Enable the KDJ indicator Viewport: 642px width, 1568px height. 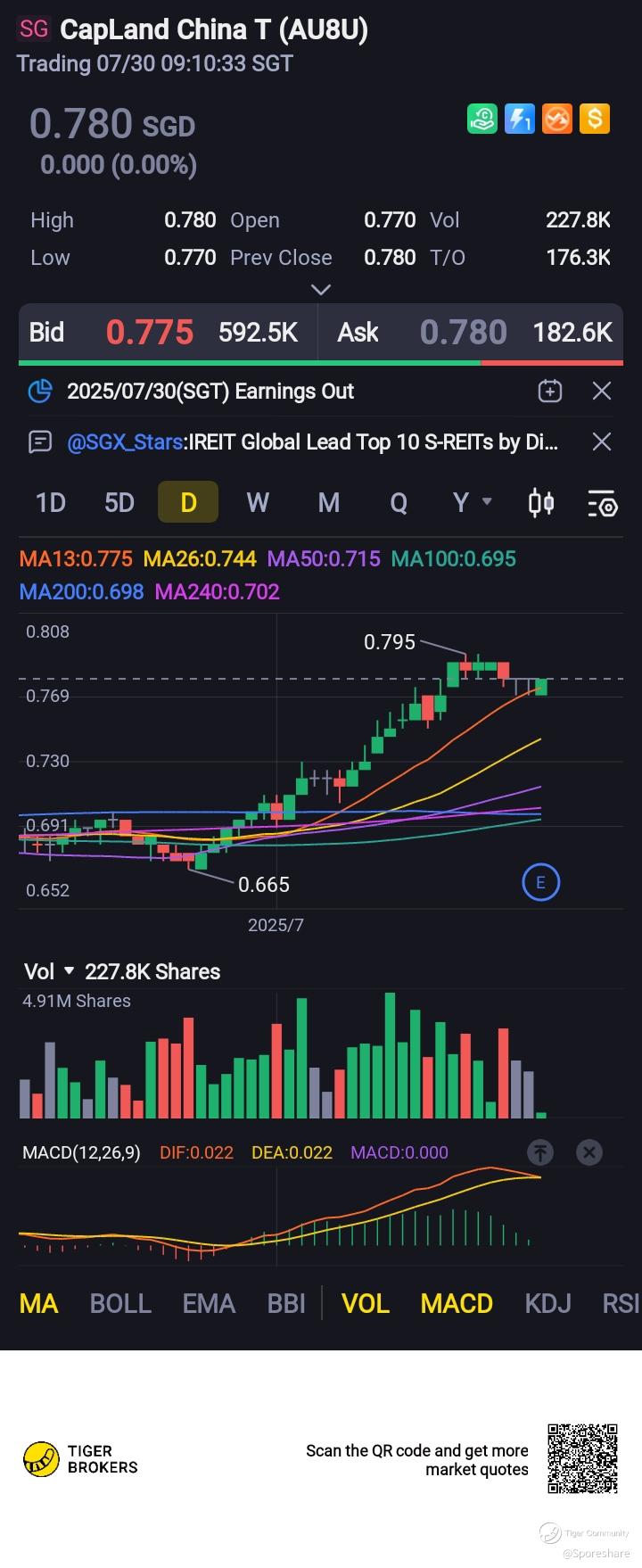547,1304
